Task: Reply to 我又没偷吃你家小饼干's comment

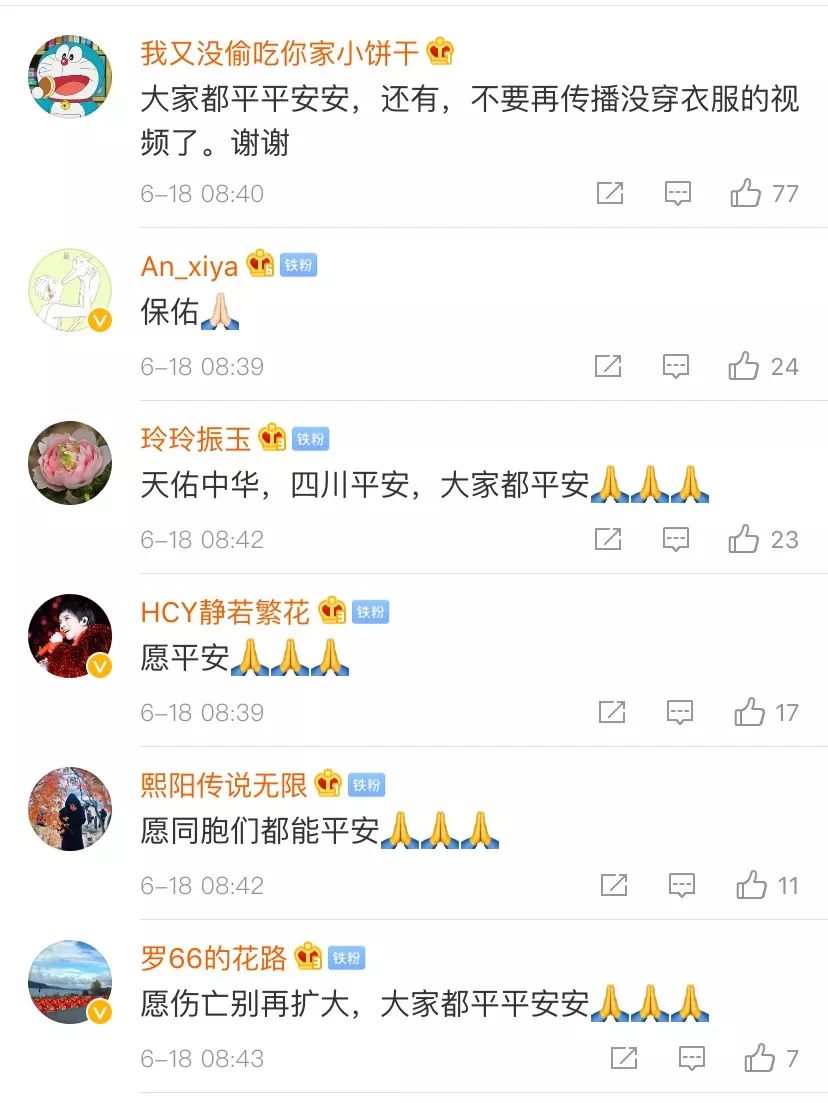Action: (x=678, y=193)
